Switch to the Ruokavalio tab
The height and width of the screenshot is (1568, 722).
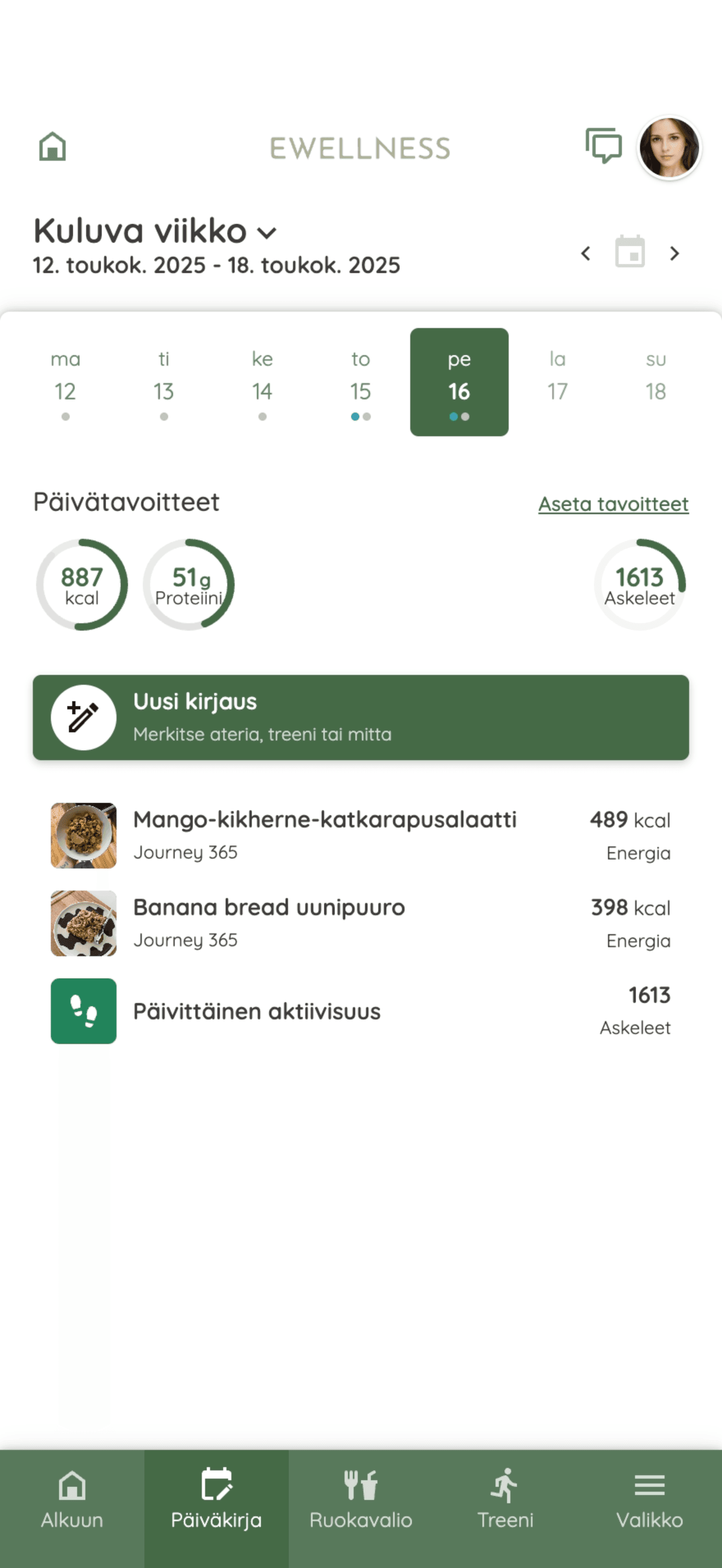[x=360, y=1501]
